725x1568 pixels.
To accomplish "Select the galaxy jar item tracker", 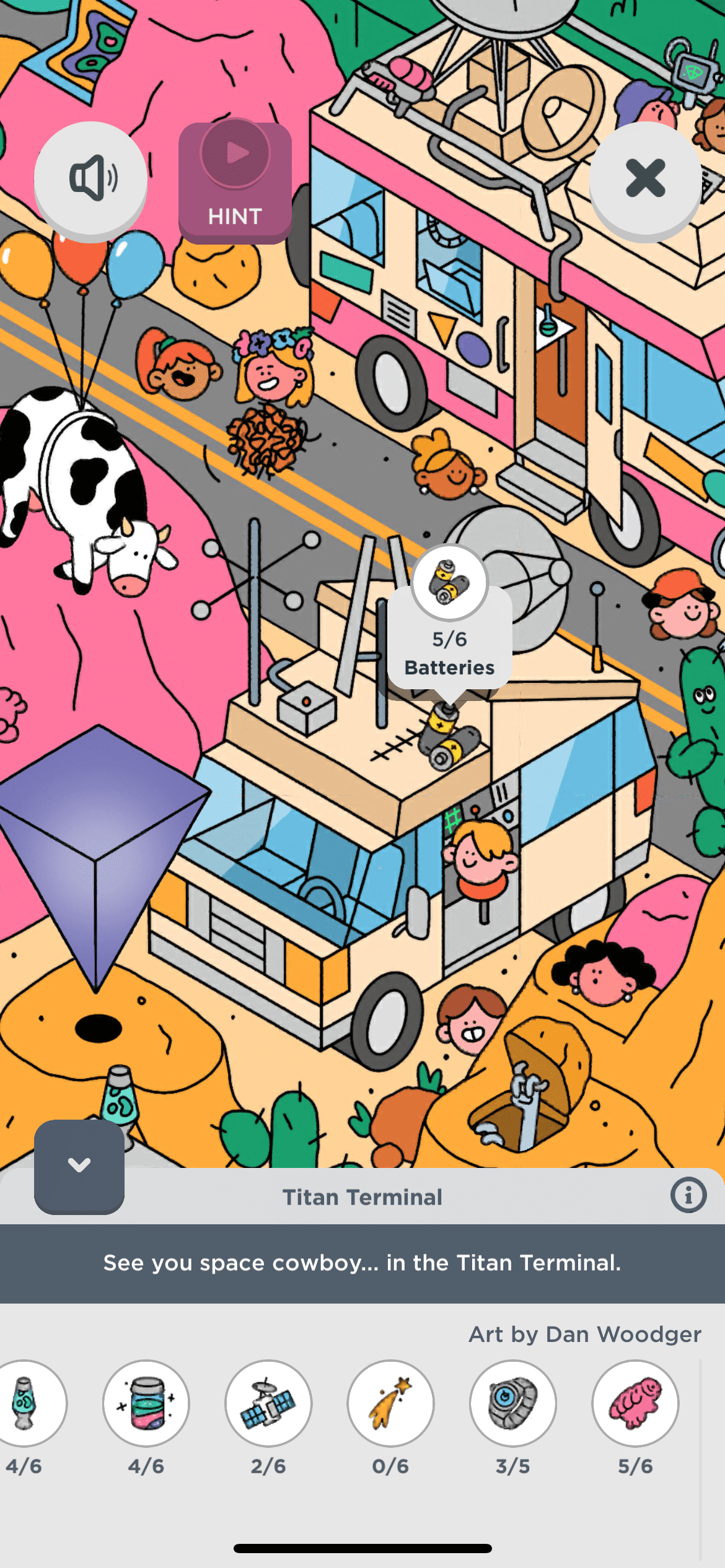I will click(x=146, y=1403).
